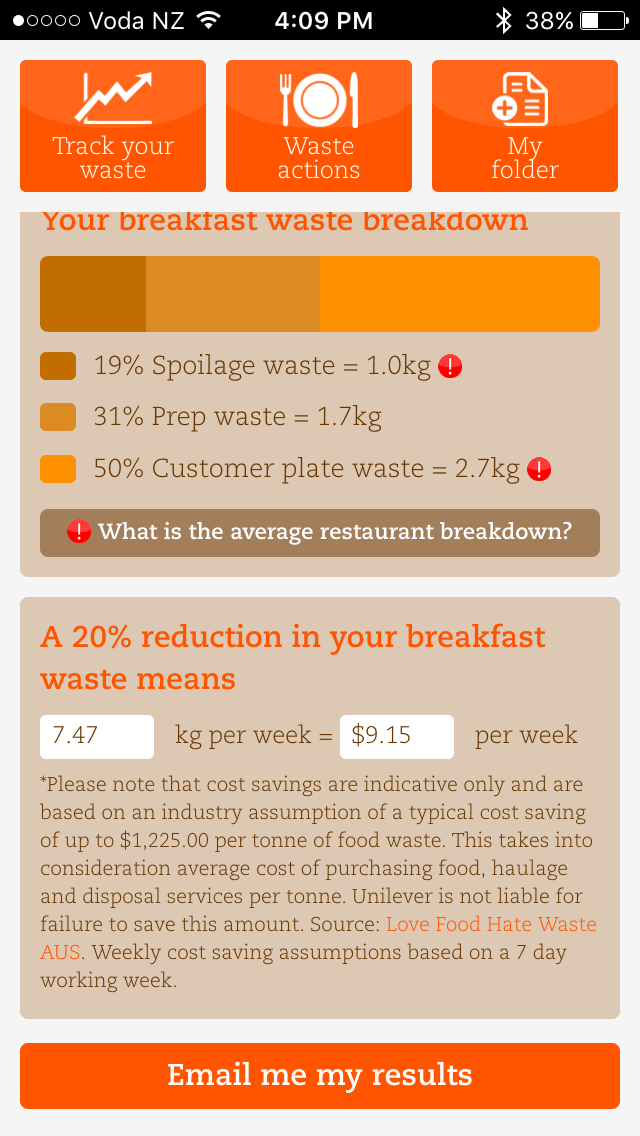The width and height of the screenshot is (640, 1136).
Task: Tap the alert icon beside Customer plate waste
Action: [539, 469]
